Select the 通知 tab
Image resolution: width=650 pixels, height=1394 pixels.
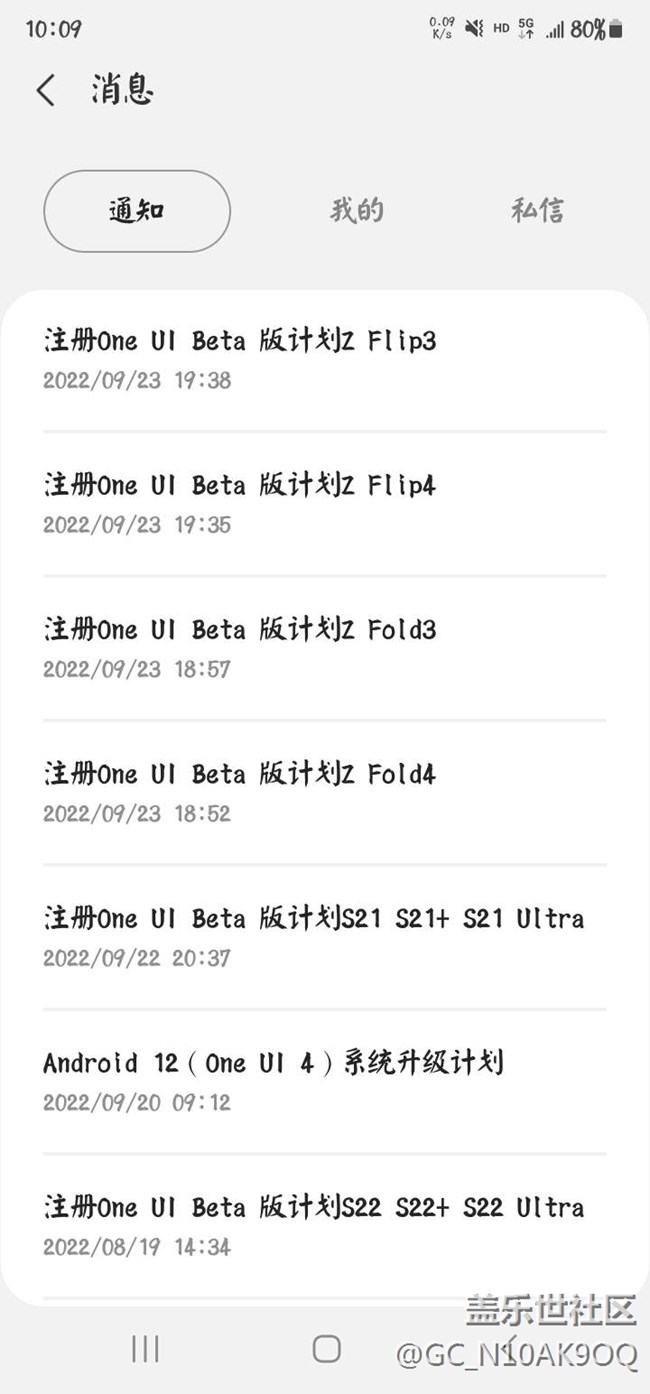tap(137, 211)
